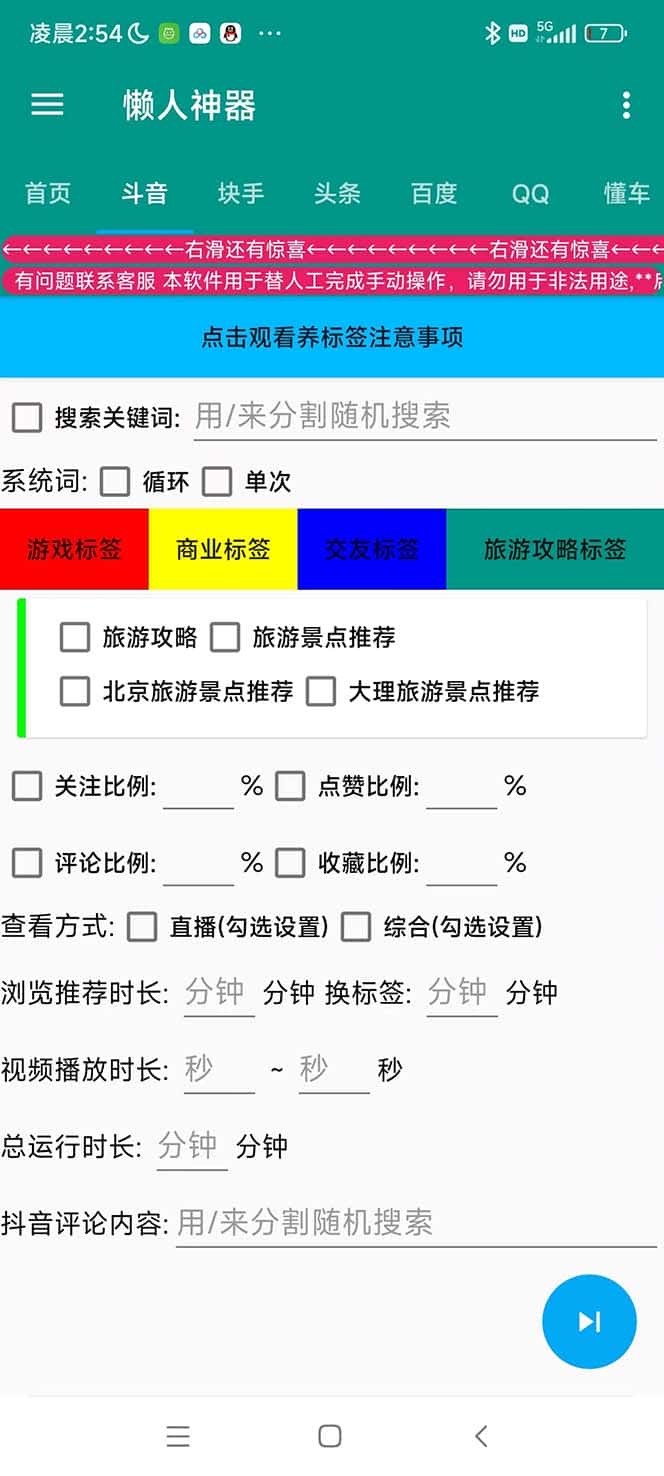The image size is (664, 1476).
Task: Start the task with the blue play button
Action: pos(589,1321)
